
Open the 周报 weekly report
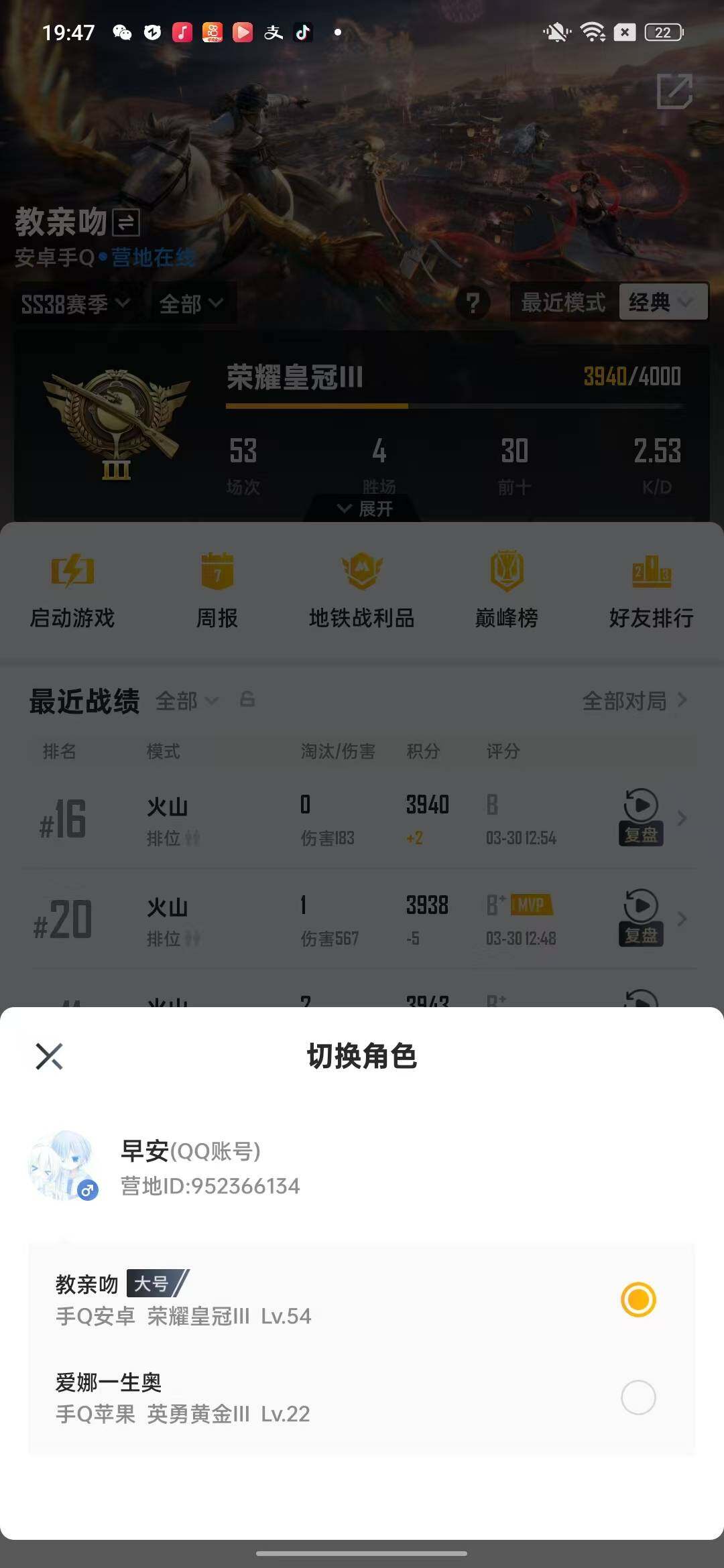click(217, 590)
